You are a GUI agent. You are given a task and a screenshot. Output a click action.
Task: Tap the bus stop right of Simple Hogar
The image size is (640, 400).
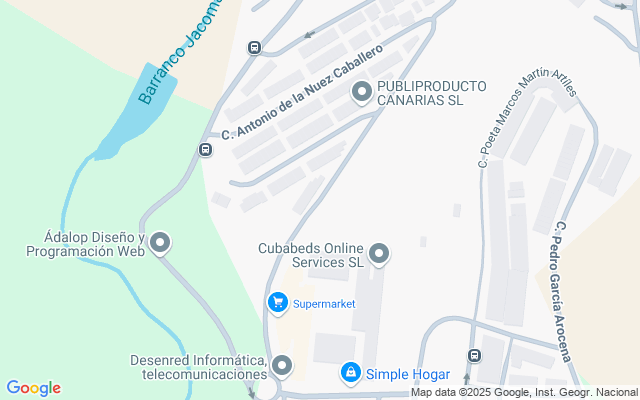[474, 356]
